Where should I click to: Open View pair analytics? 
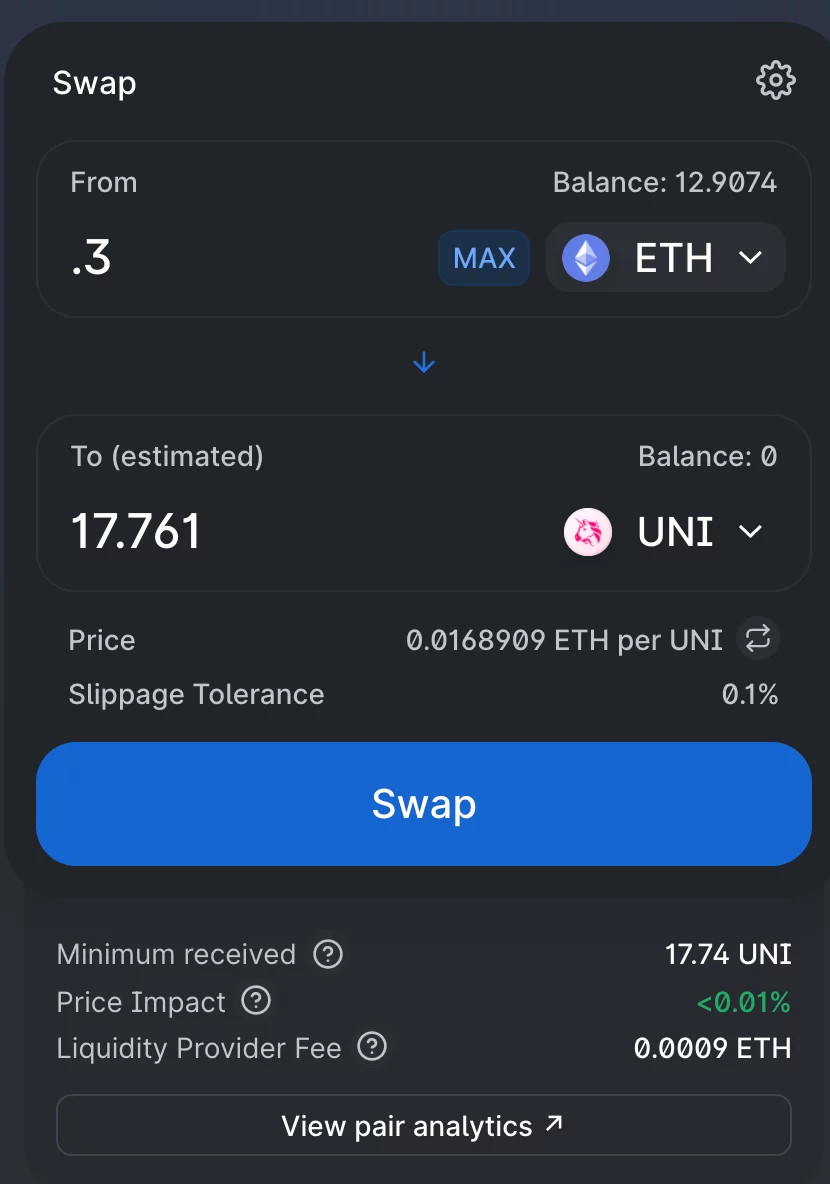[424, 1126]
